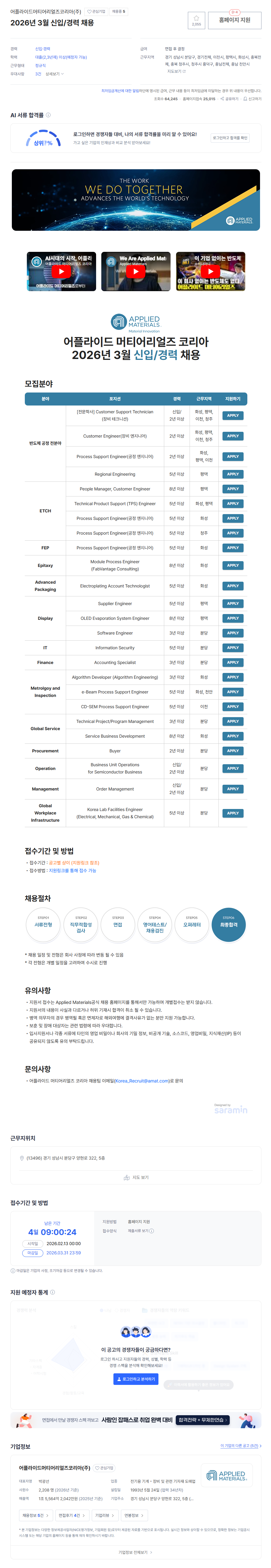Email Korea_Recruit@amat.com link
Viewport: 271px width, 1568px height.
[142, 1081]
